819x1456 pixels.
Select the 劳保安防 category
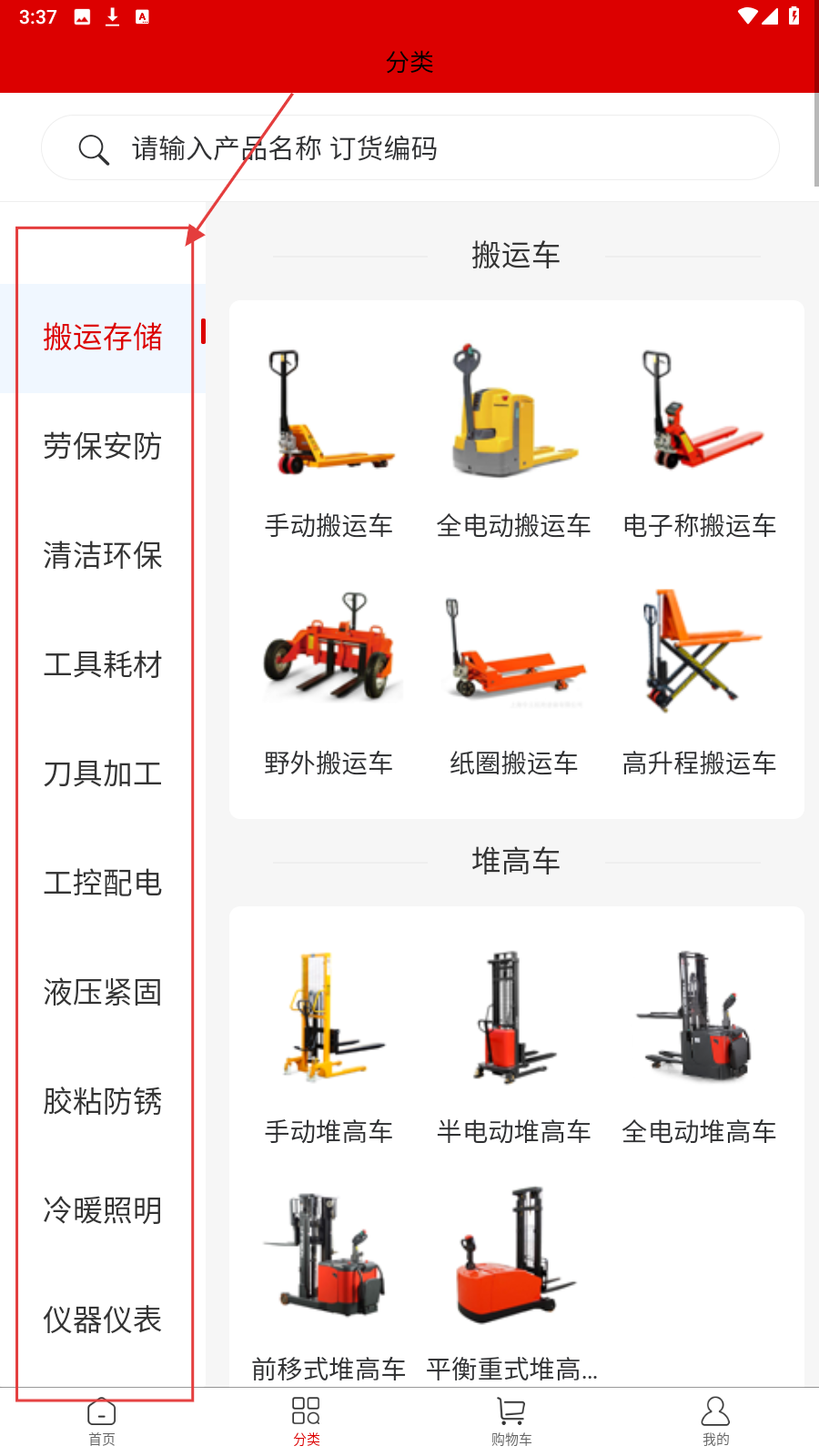pyautogui.click(x=102, y=446)
